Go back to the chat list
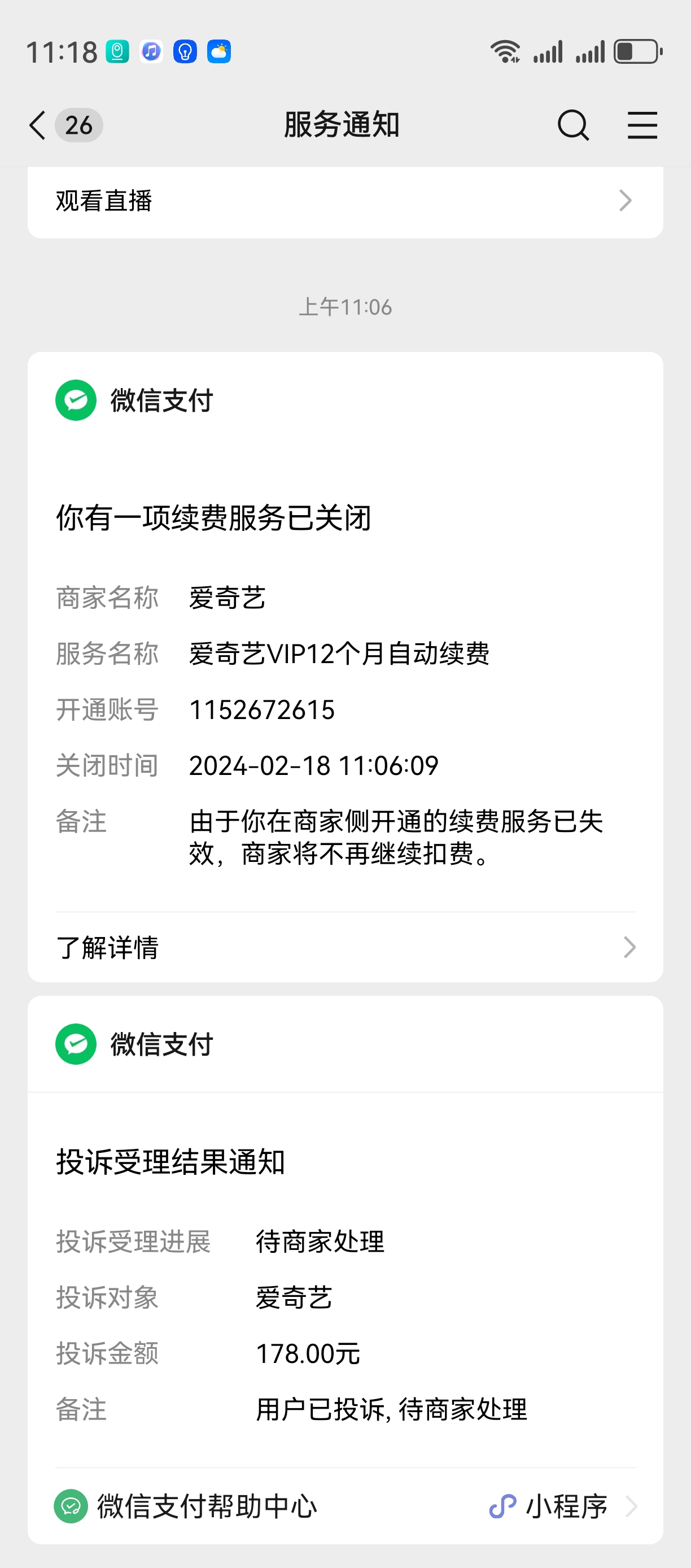The height and width of the screenshot is (1568, 691). pos(38,125)
